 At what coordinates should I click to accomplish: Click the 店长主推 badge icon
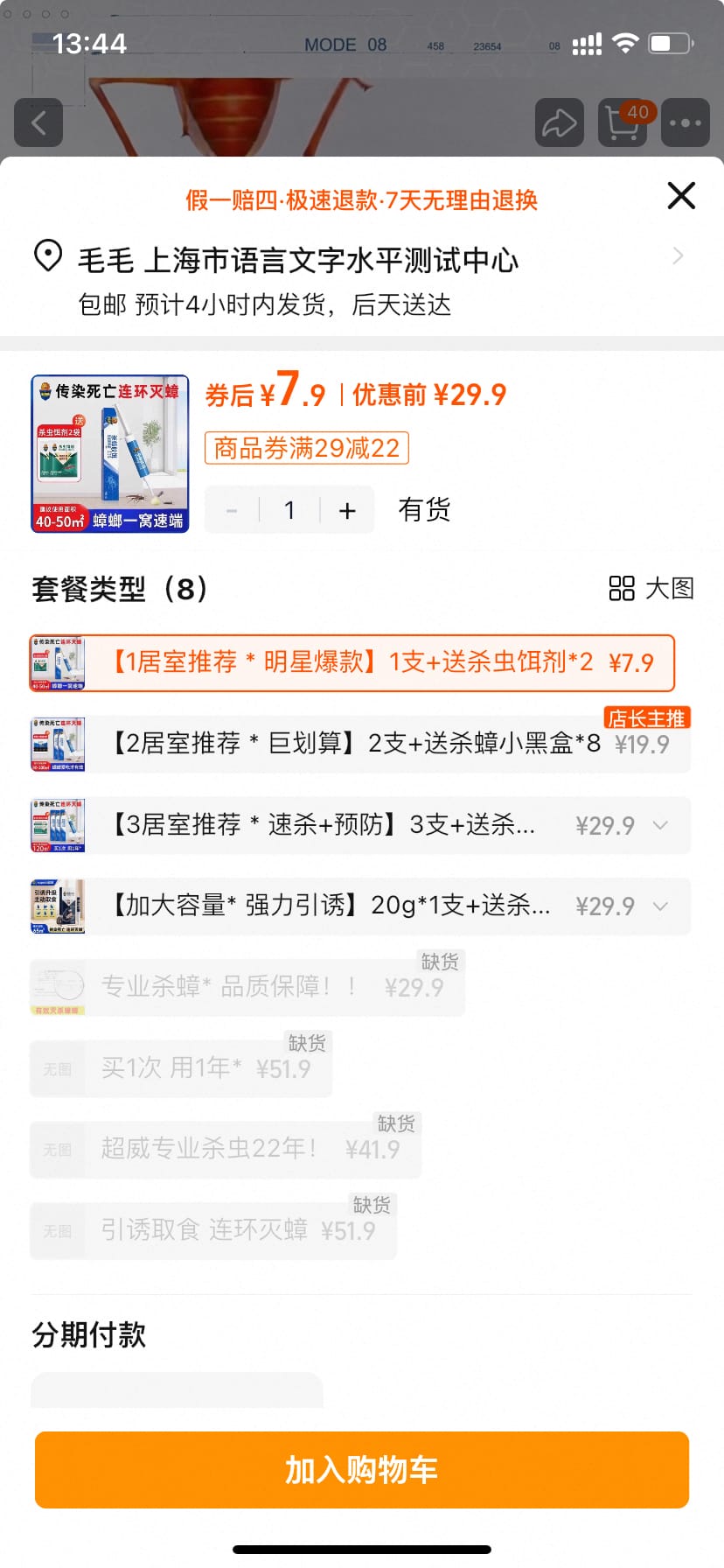tap(647, 717)
